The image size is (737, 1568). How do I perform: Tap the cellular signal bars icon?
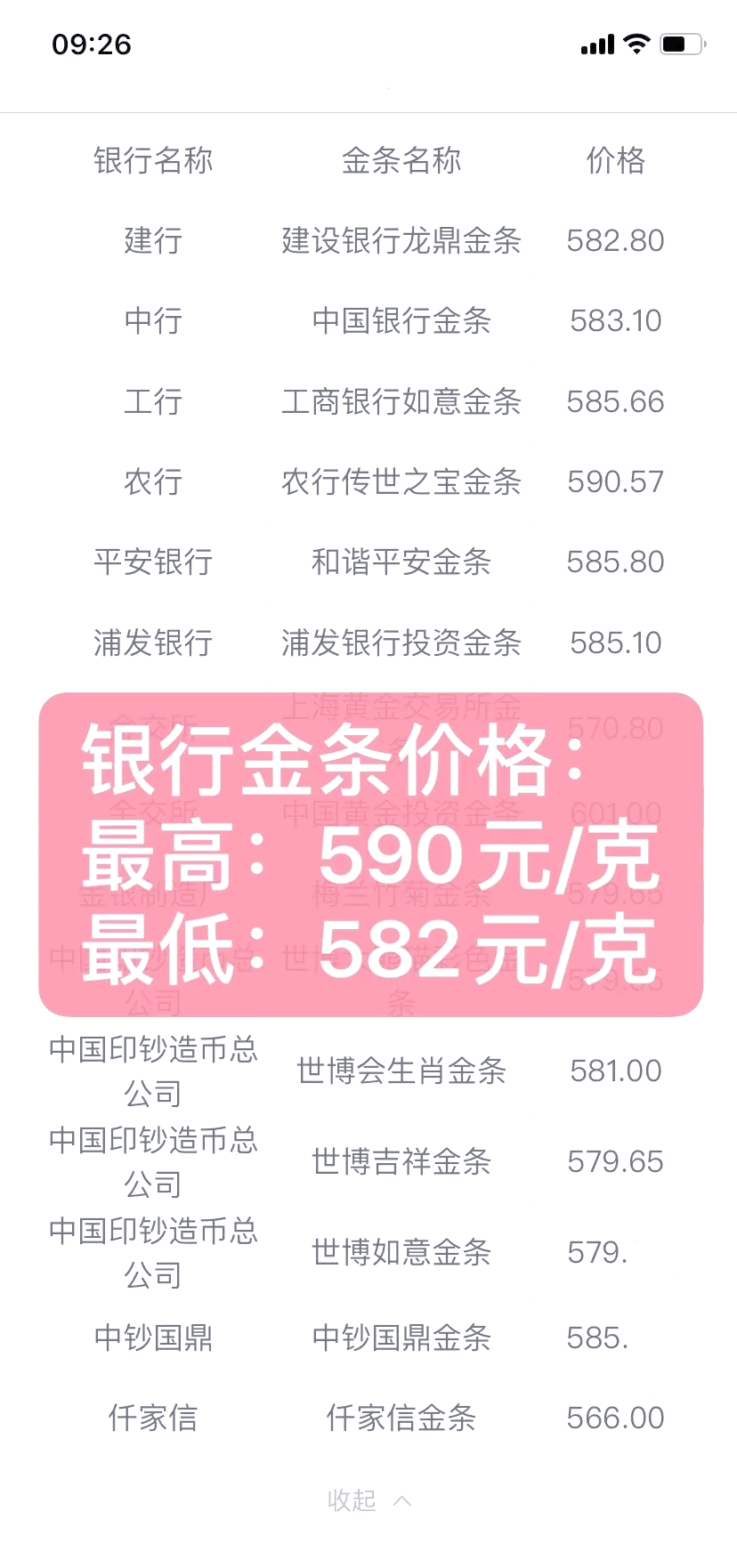[596, 44]
